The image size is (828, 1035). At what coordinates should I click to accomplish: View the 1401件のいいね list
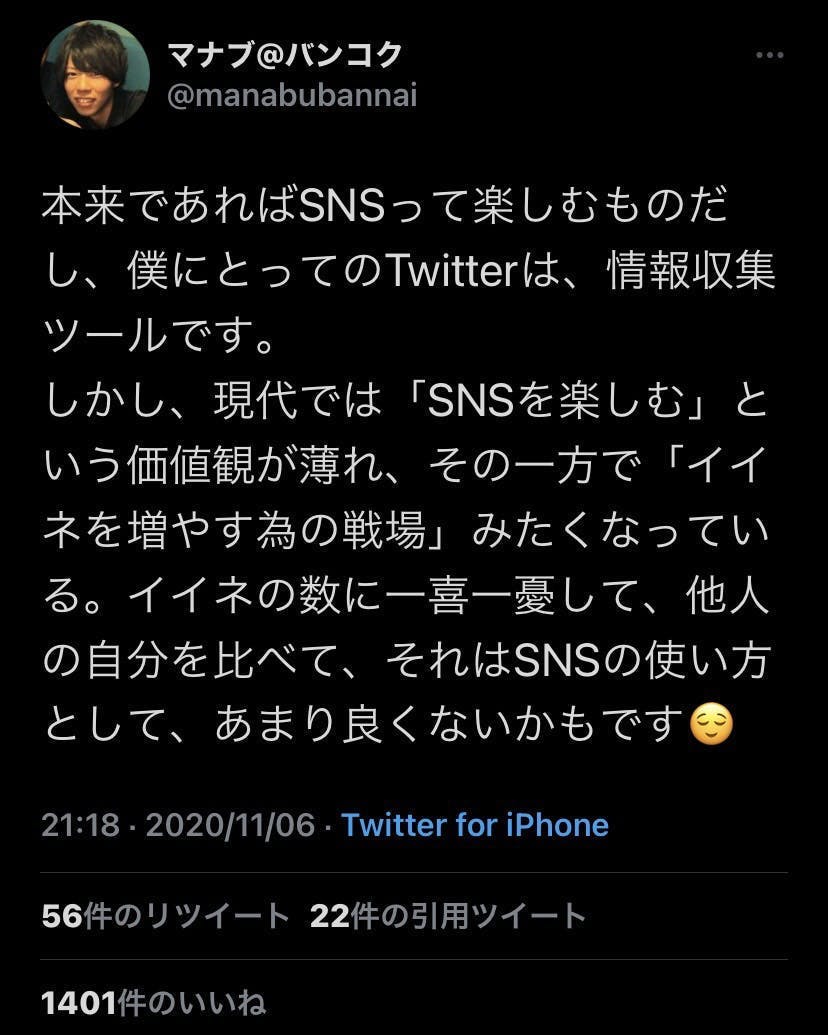click(x=153, y=1002)
